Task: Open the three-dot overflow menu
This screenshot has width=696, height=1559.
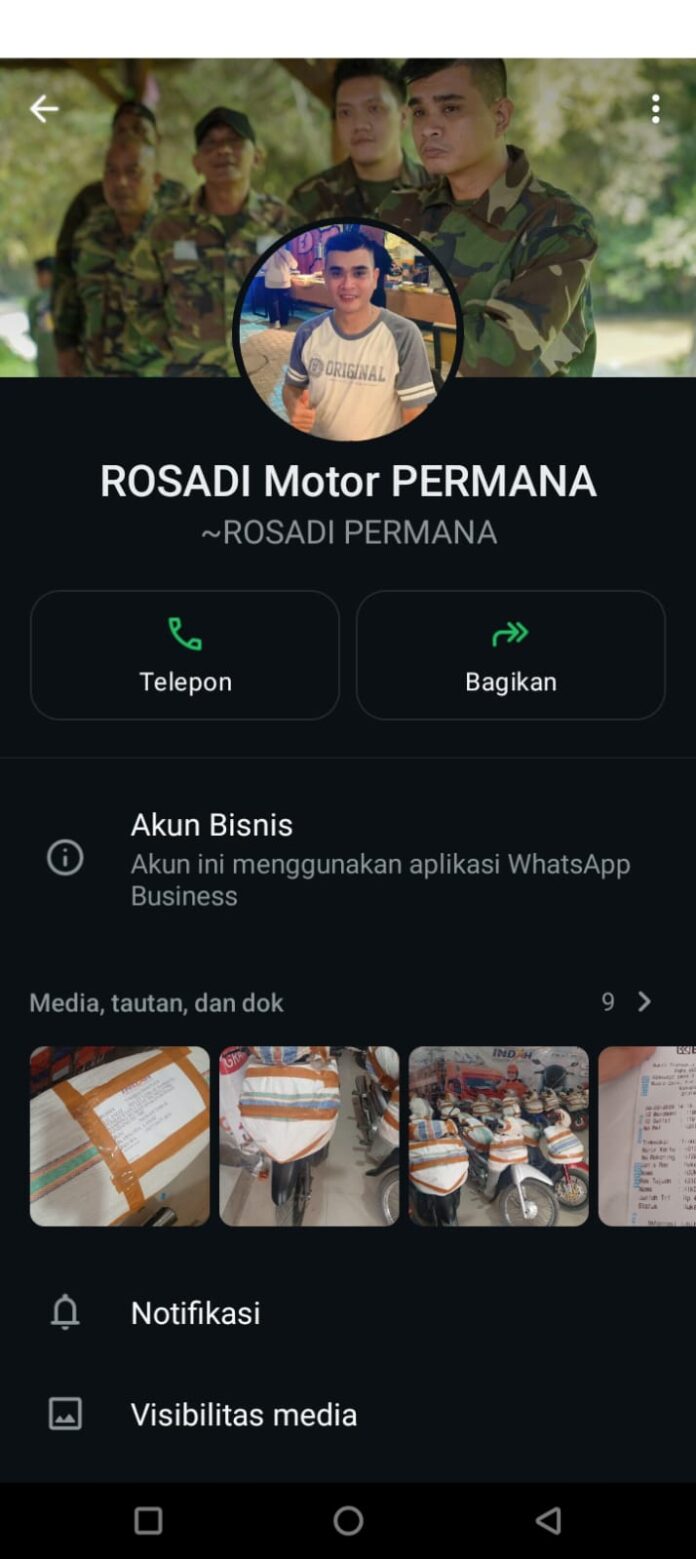Action: (655, 109)
